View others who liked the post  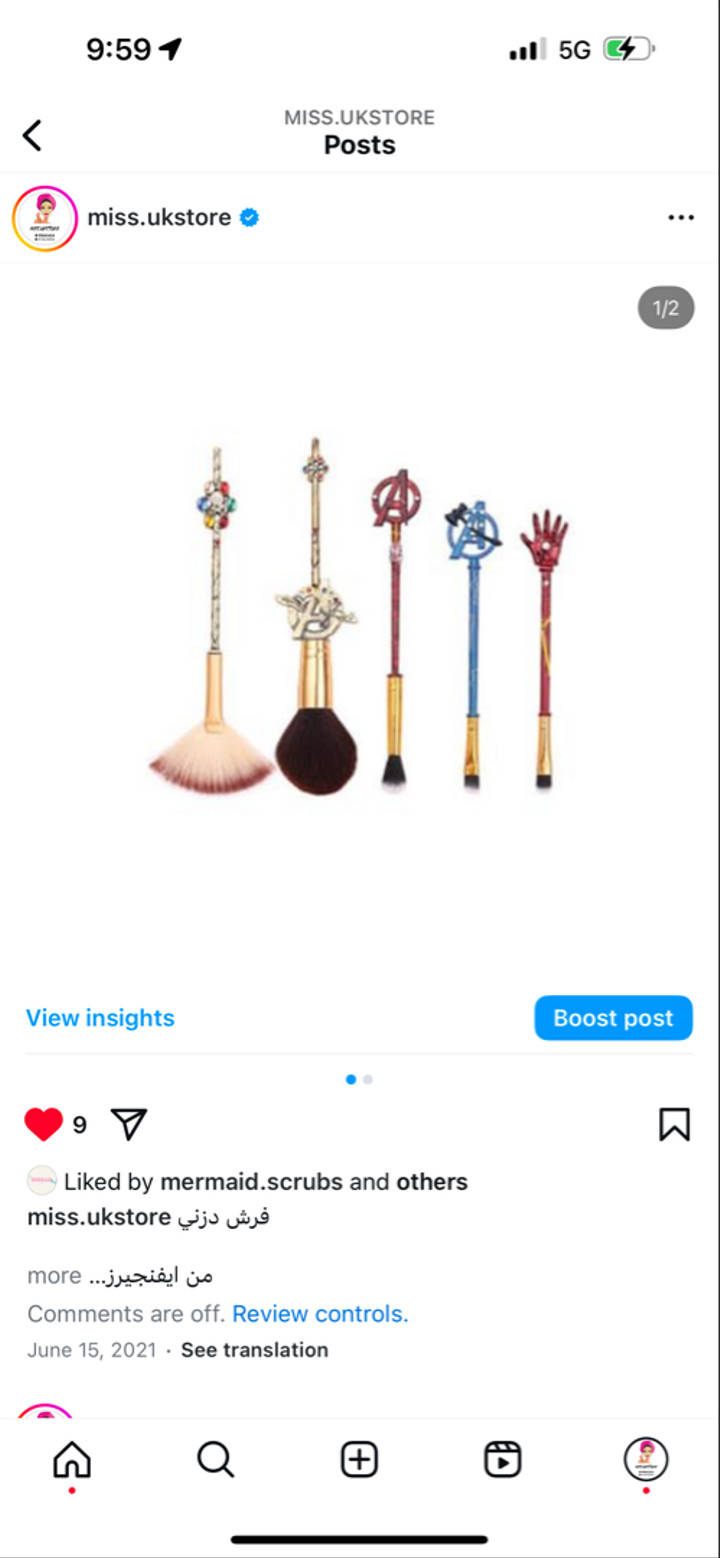432,1182
